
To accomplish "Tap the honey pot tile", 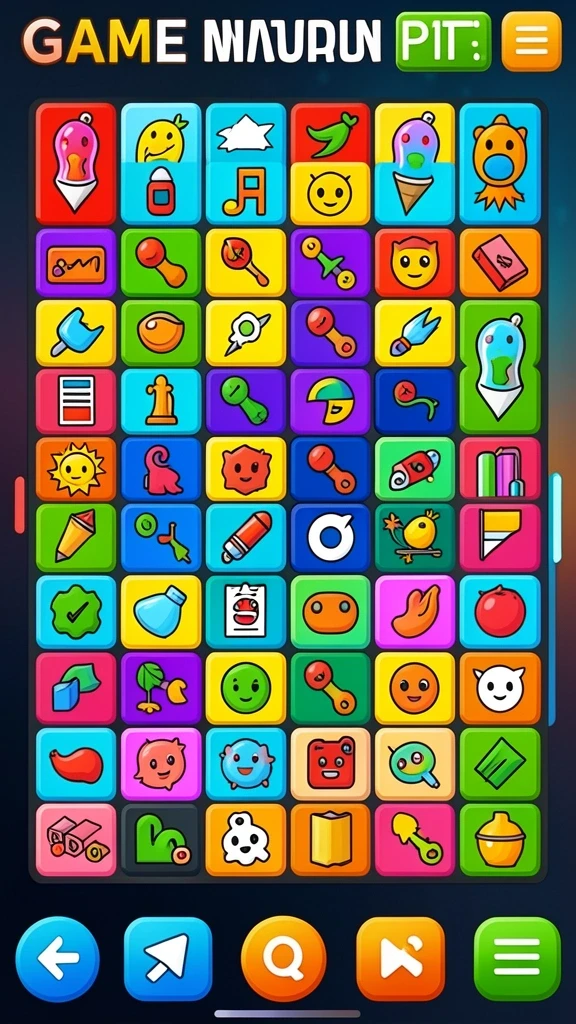I will [x=500, y=839].
